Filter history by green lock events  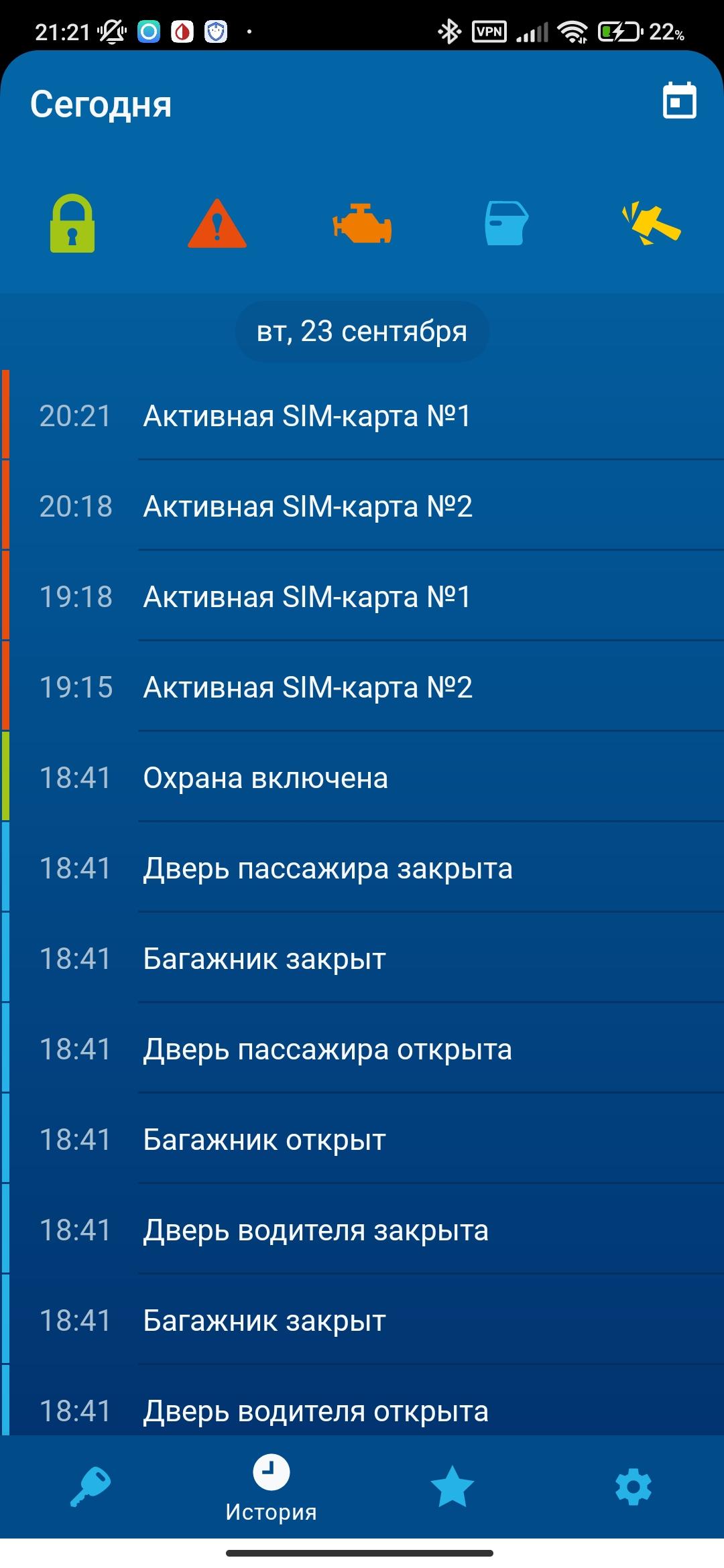point(72,224)
